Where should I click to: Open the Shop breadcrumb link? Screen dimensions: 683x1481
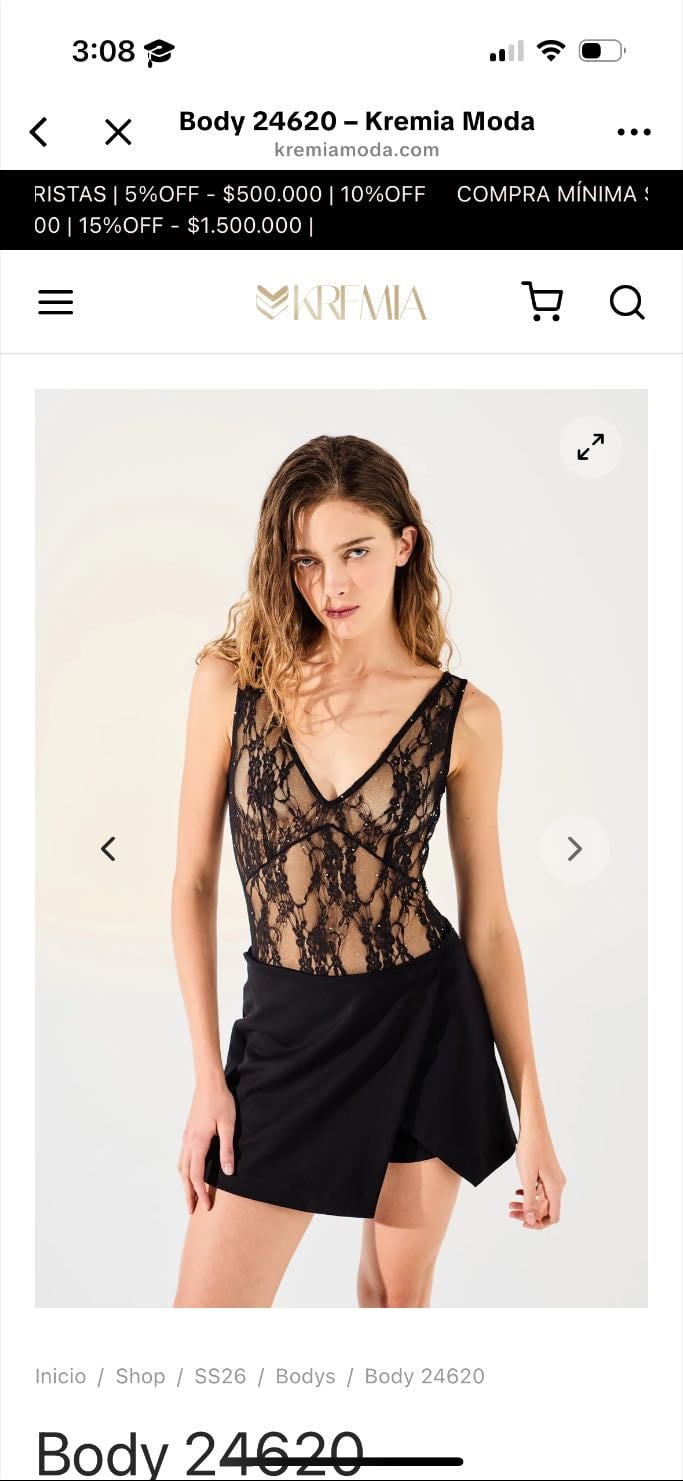(x=140, y=1376)
